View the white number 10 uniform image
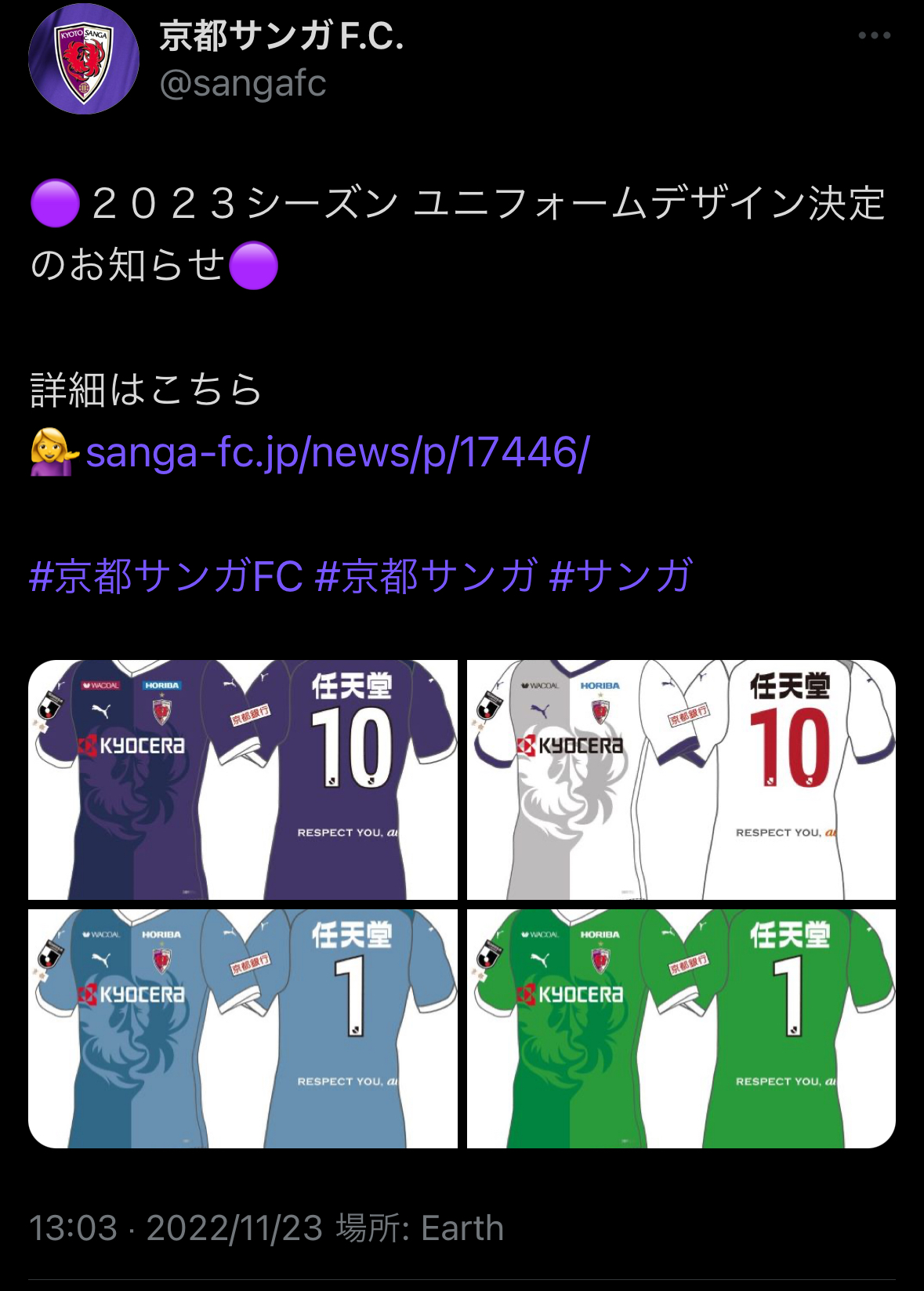The image size is (924, 1291). (x=681, y=780)
